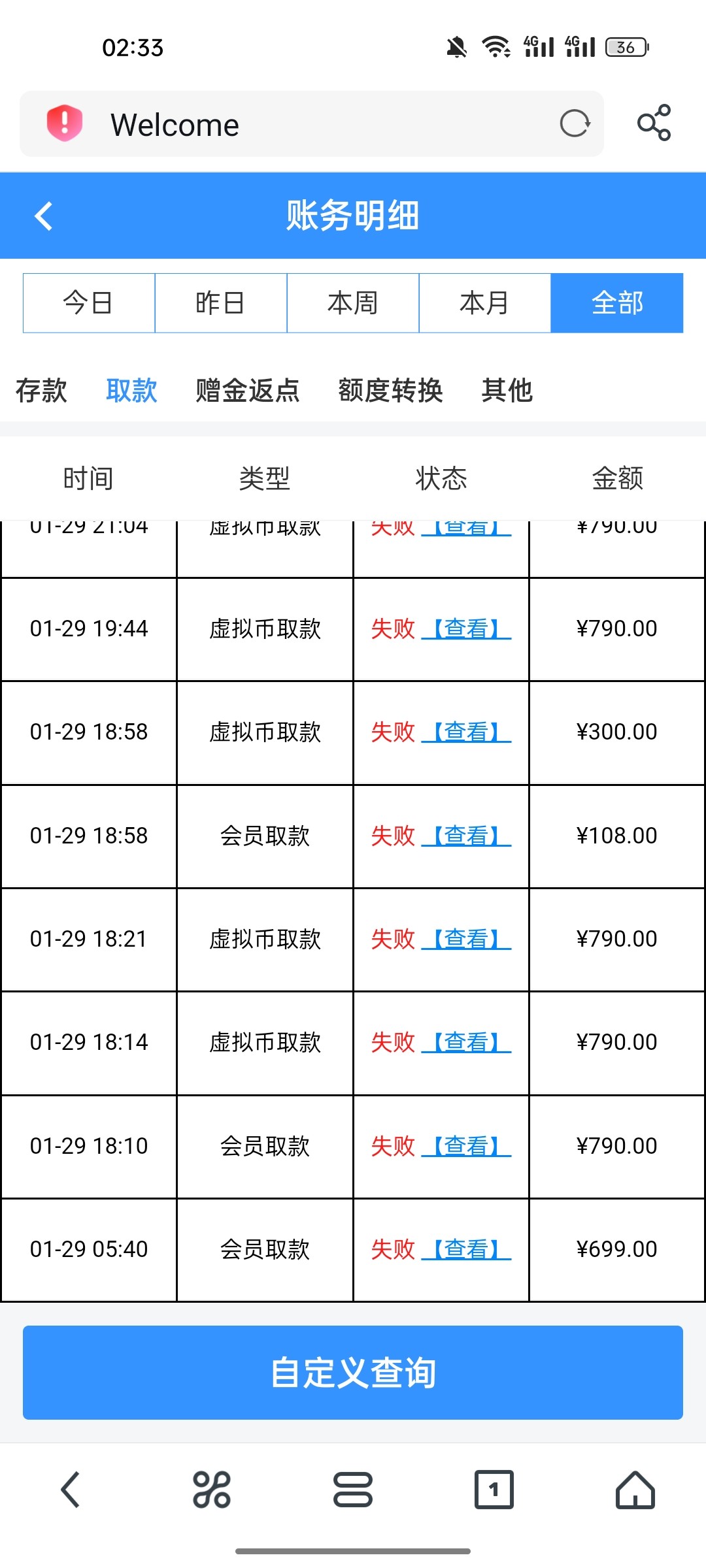View details of the ¥300.00 failed withdrawal
Image resolution: width=706 pixels, height=1568 pixels.
tap(466, 732)
